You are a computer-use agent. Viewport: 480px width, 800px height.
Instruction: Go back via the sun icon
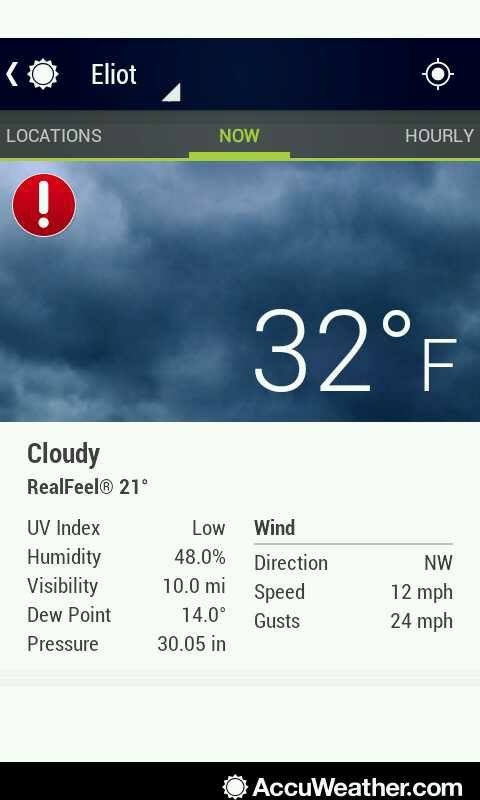[32, 74]
